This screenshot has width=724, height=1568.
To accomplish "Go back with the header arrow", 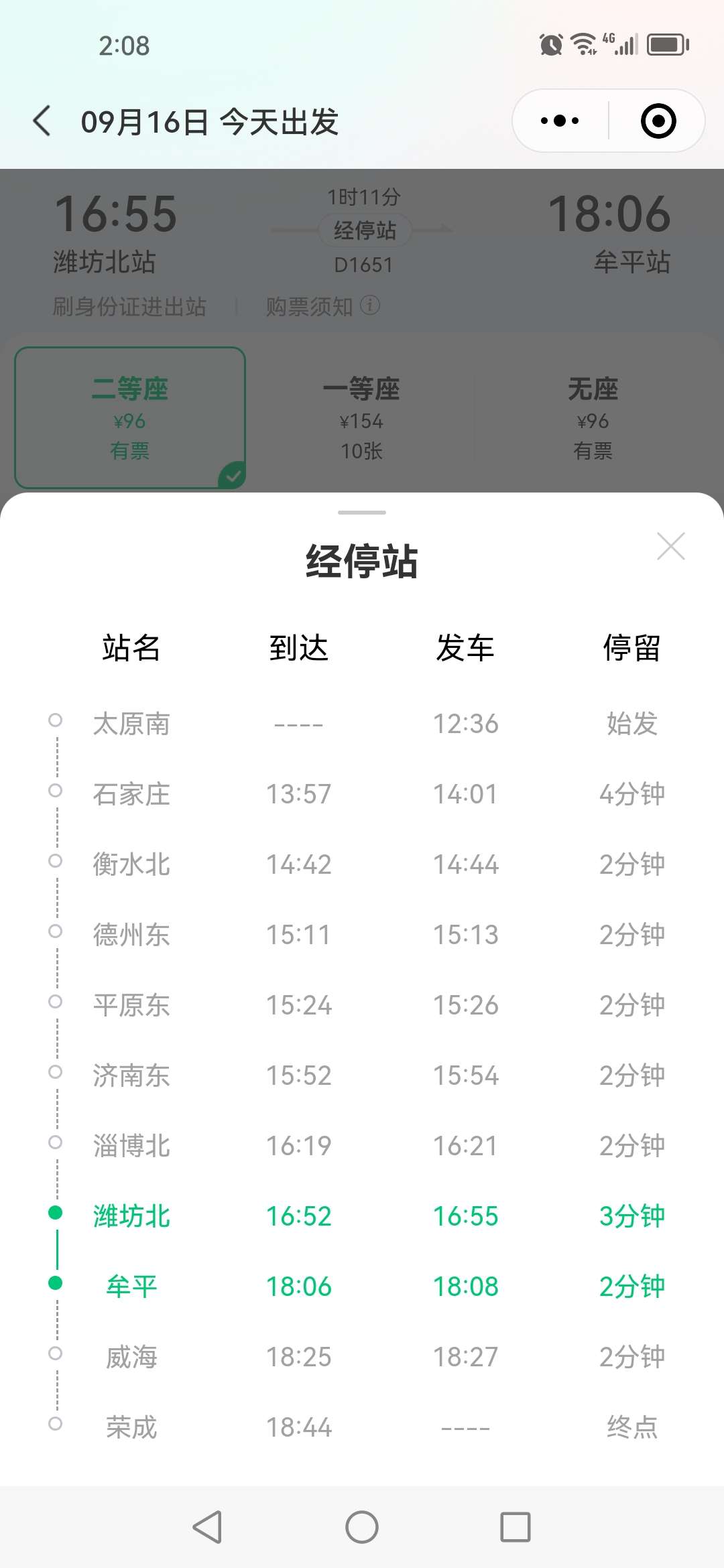I will [x=42, y=121].
